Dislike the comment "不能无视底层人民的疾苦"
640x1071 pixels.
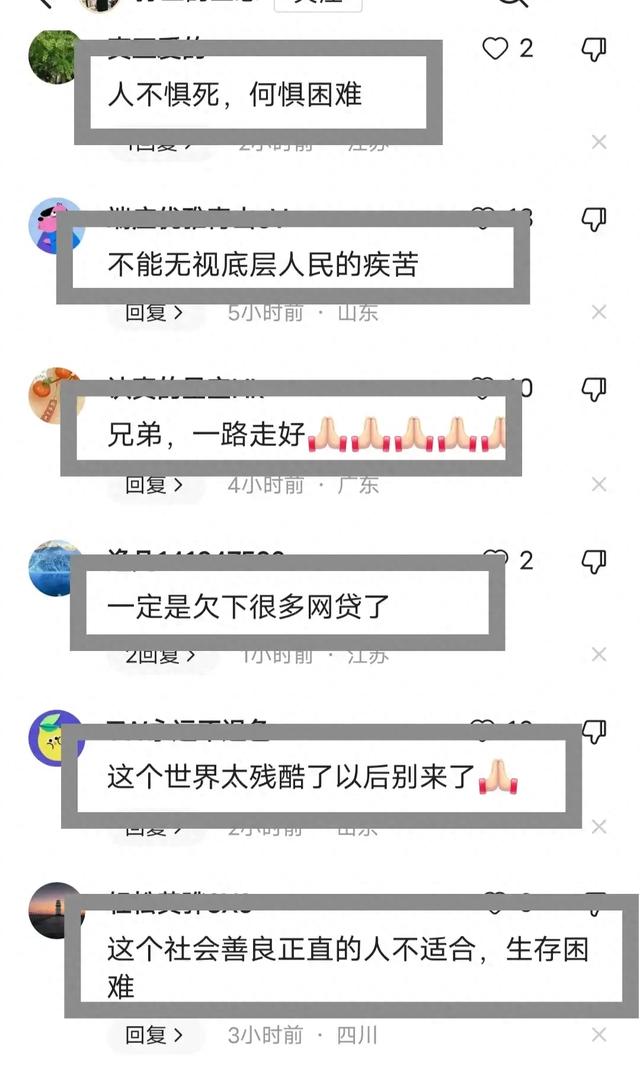[594, 219]
